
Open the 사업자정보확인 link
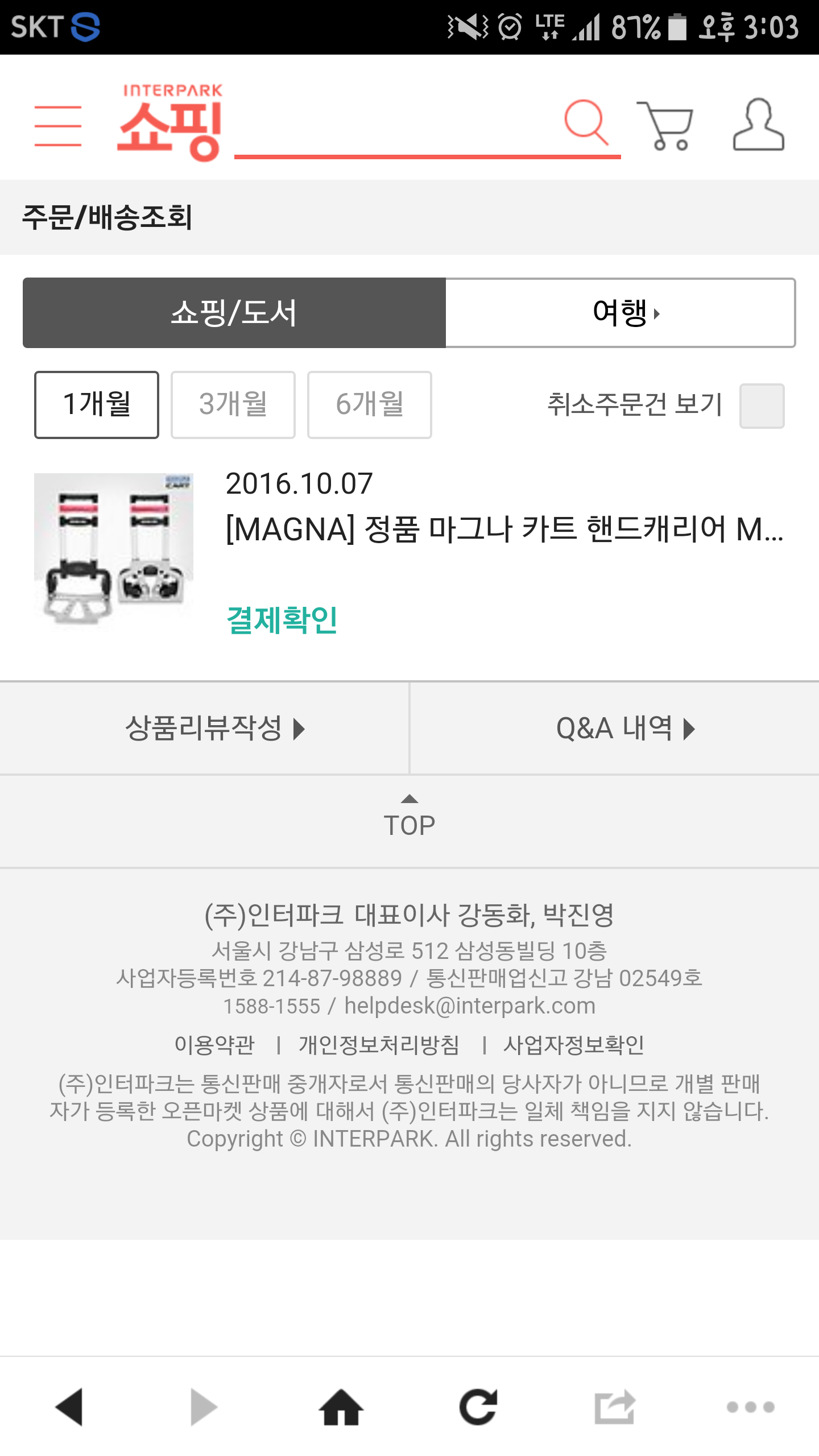point(574,1045)
